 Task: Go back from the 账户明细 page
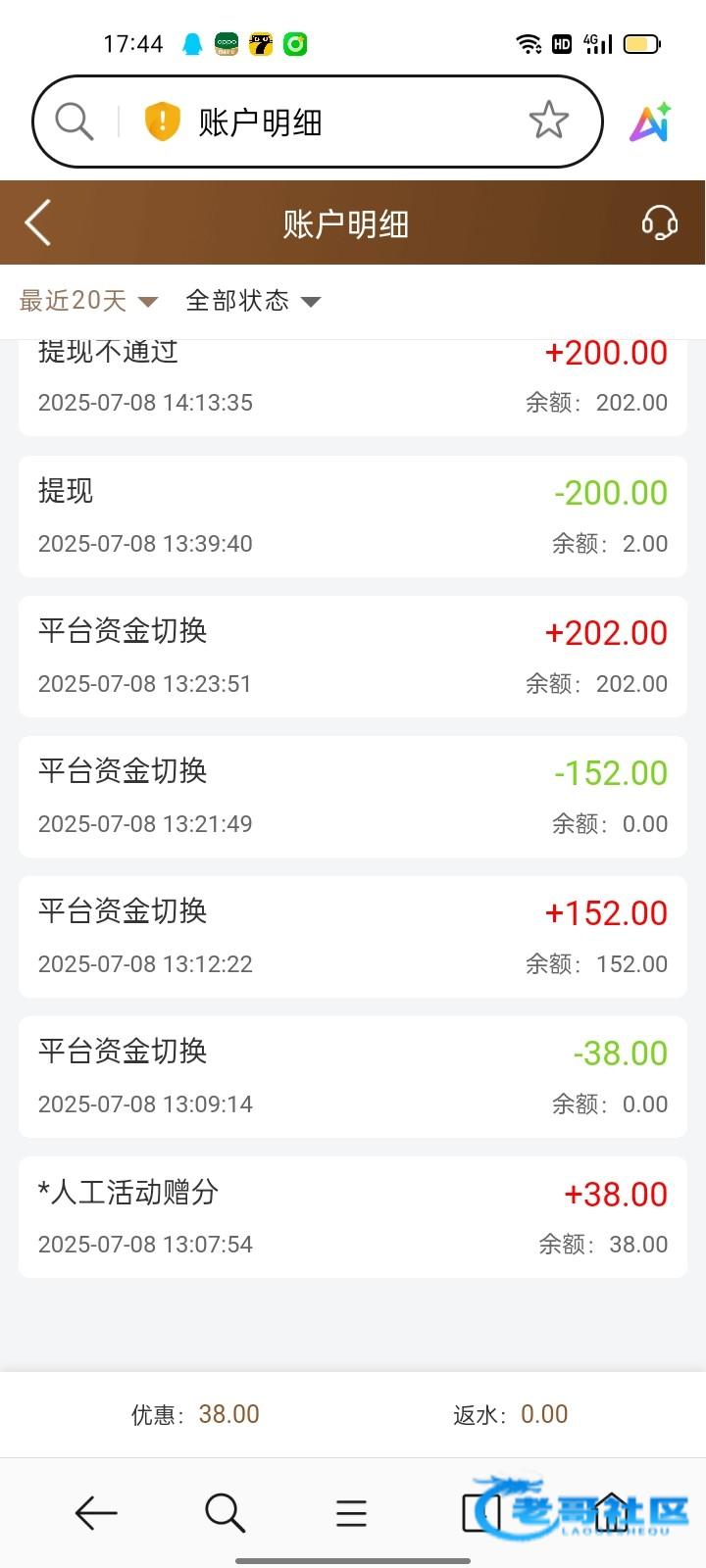38,222
